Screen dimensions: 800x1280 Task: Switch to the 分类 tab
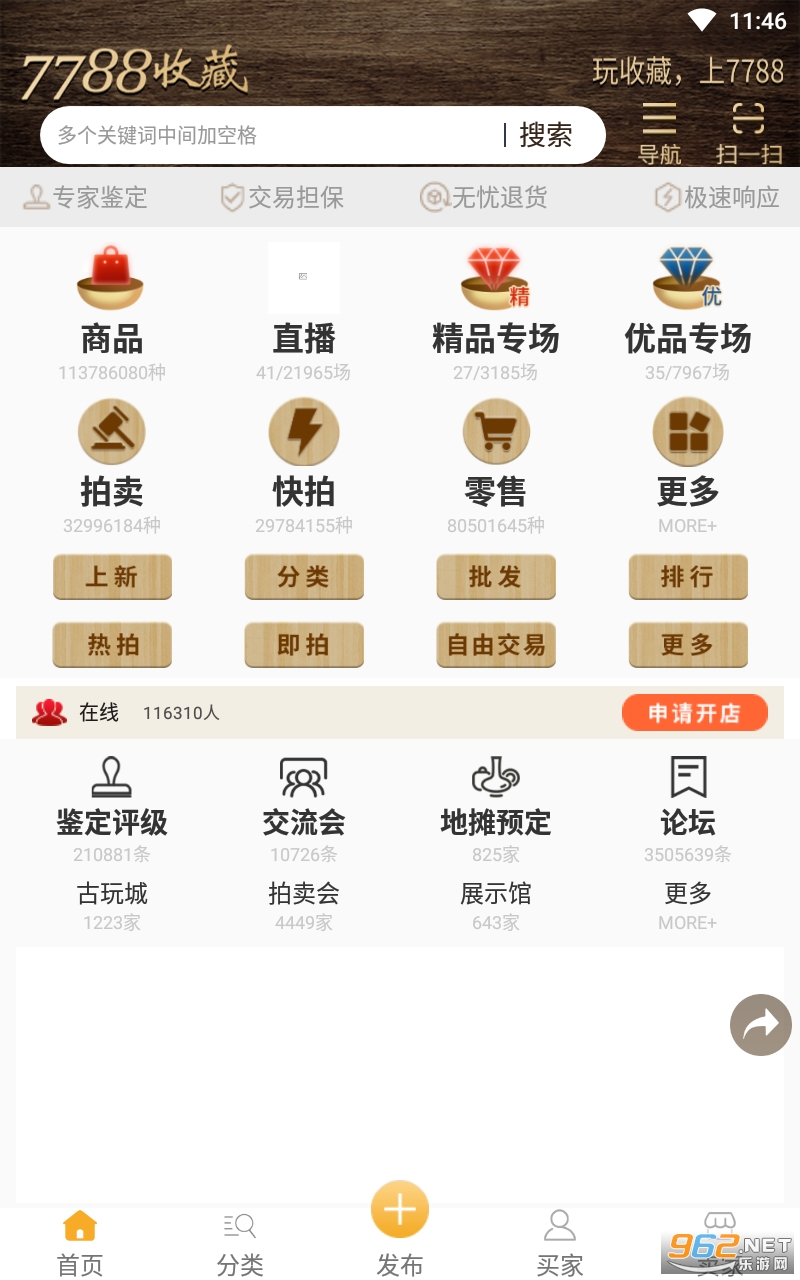(x=240, y=1244)
